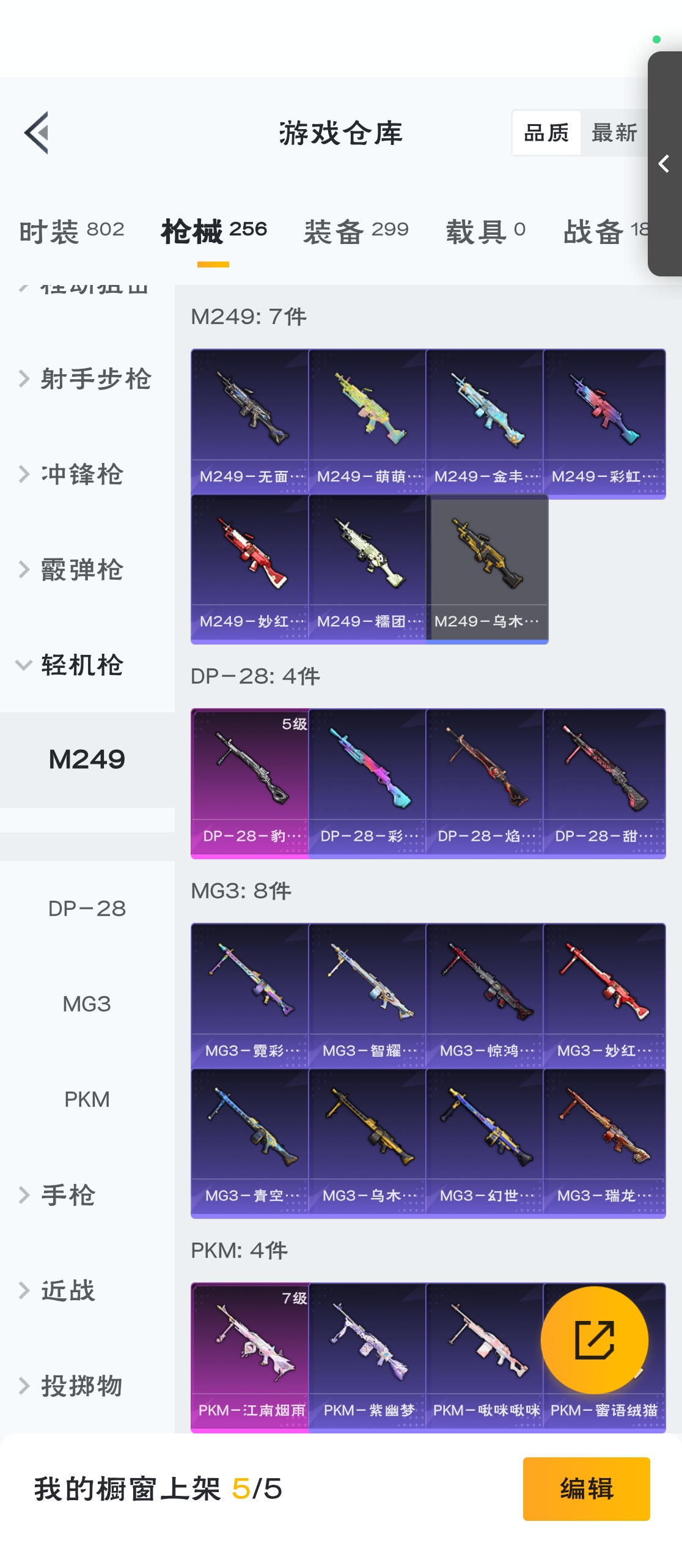Switch to the 时装 tab
Image resolution: width=682 pixels, height=1568 pixels.
click(71, 231)
